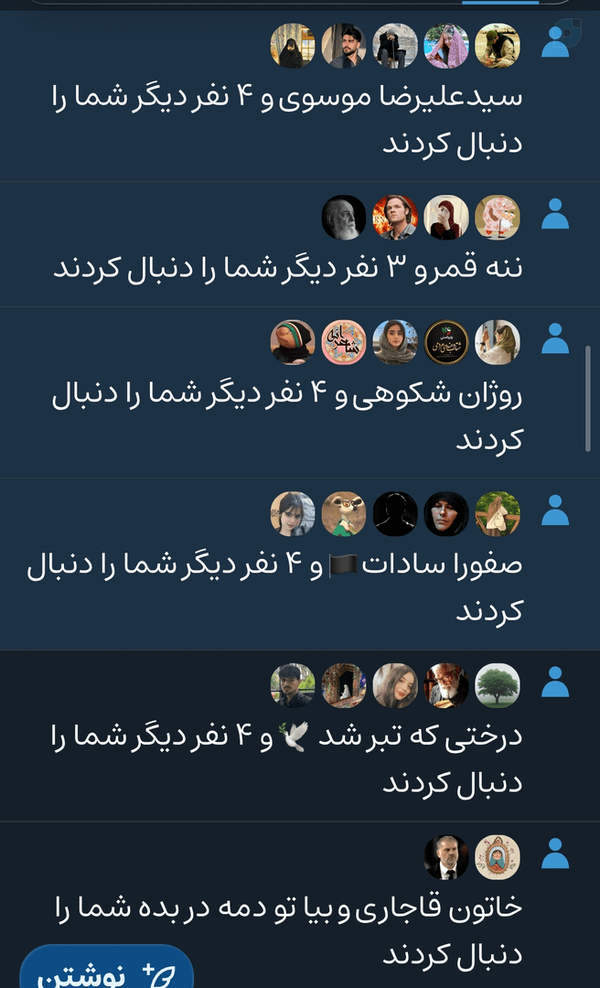
Task: Open the خاتون قاجاری follow notification
Action: click(300, 905)
